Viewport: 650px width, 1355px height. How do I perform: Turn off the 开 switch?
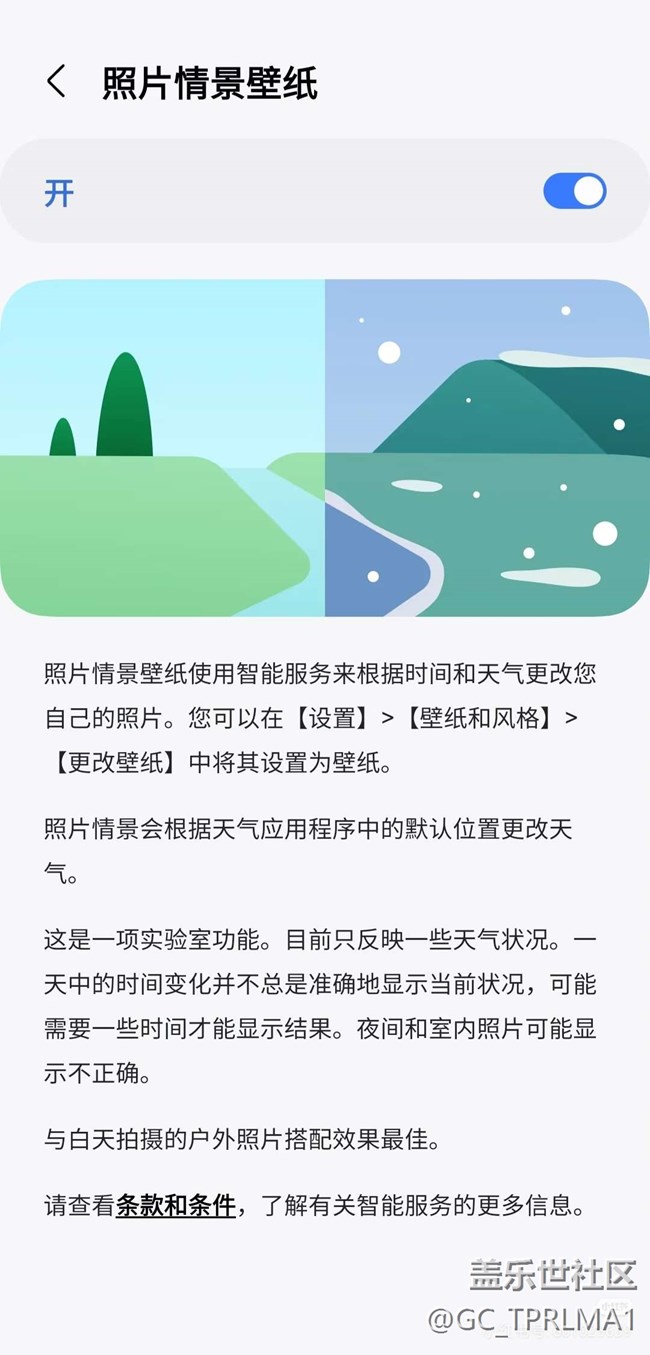click(x=574, y=191)
